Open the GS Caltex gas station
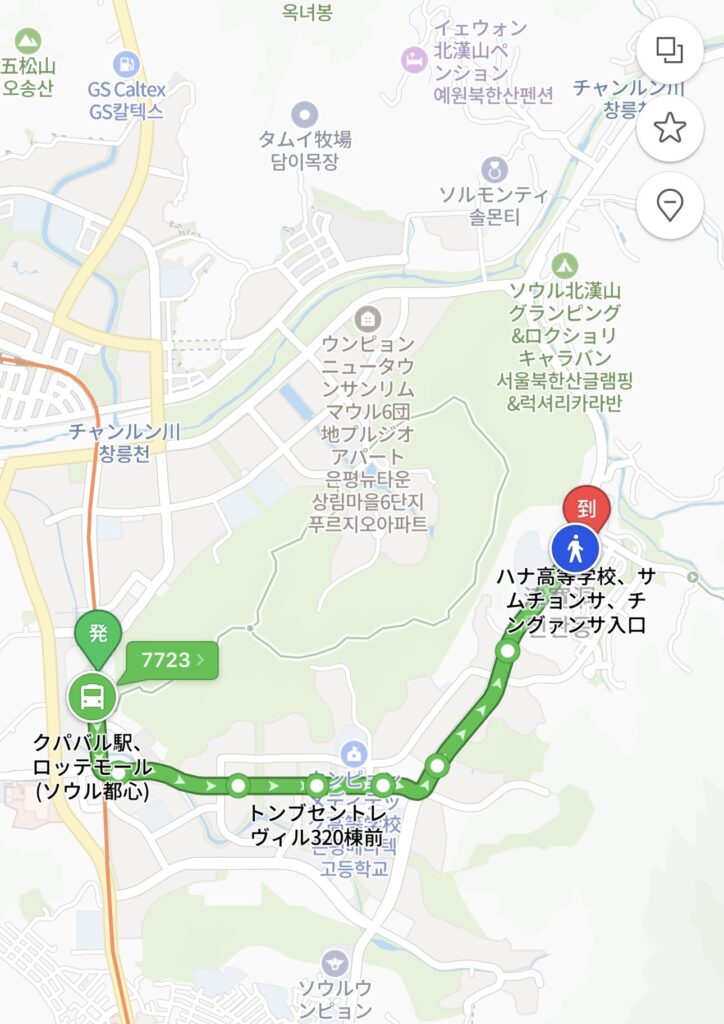Screen dimensions: 724x1024 click(126, 67)
